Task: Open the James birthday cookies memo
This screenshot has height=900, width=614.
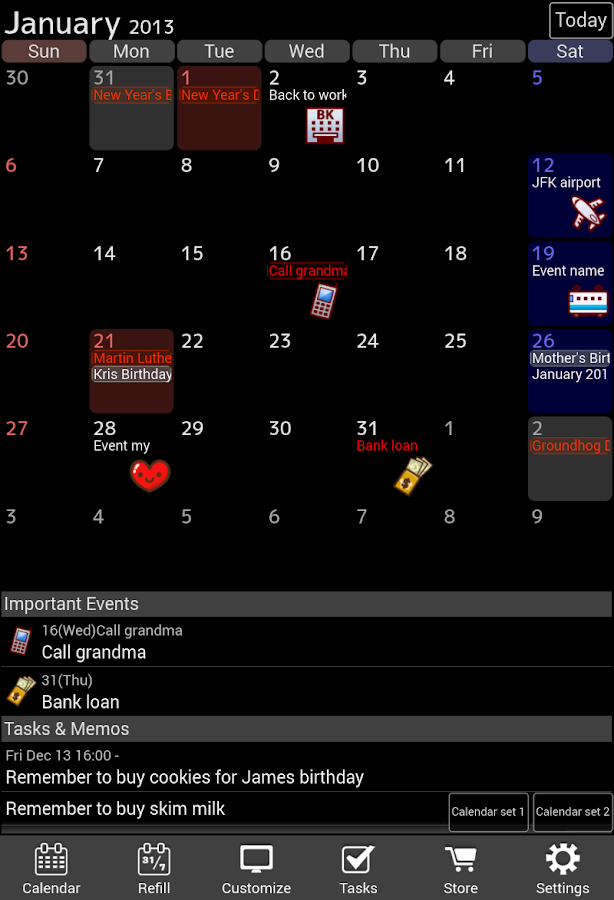Action: pyautogui.click(x=300, y=767)
